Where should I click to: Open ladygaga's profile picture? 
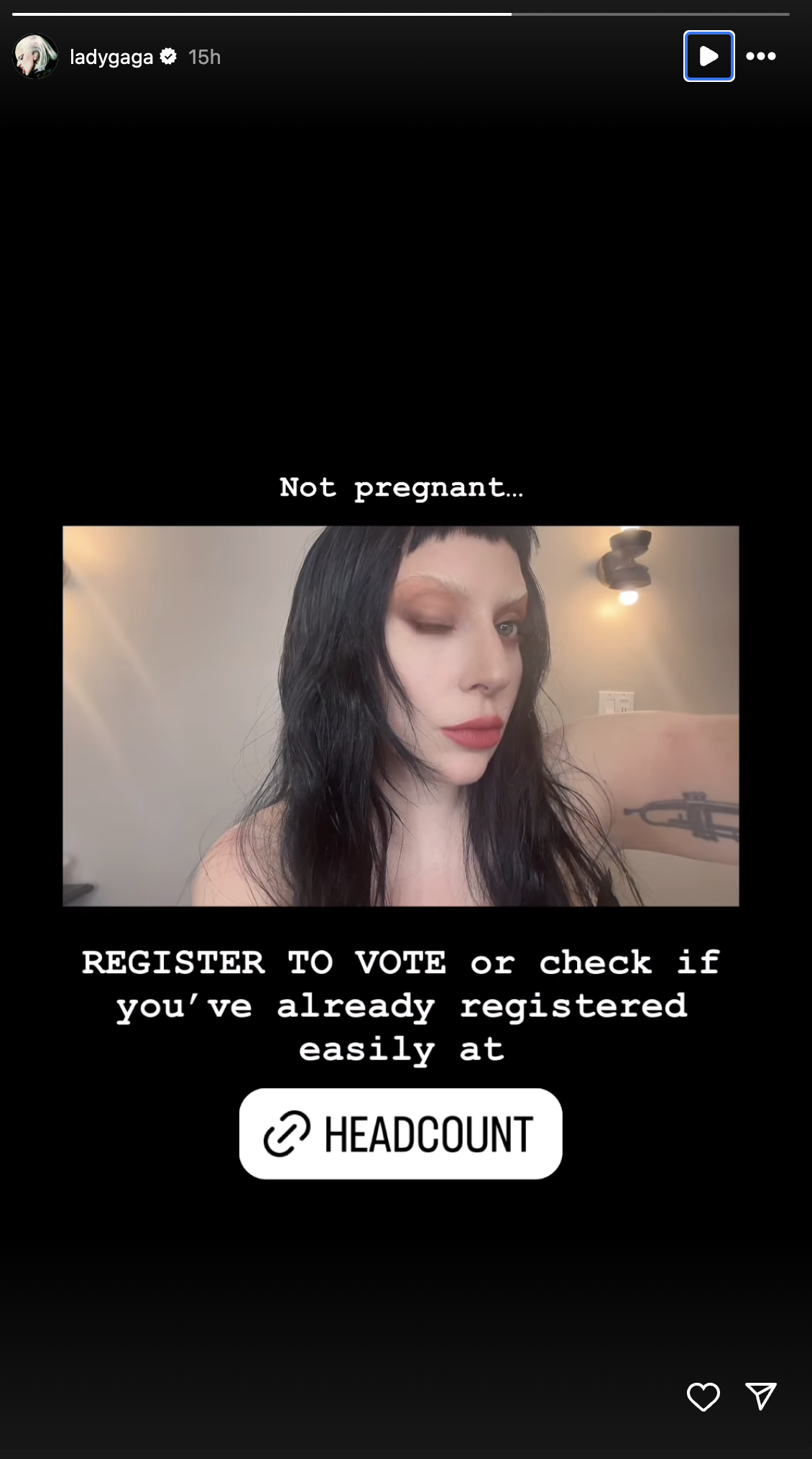(x=35, y=56)
